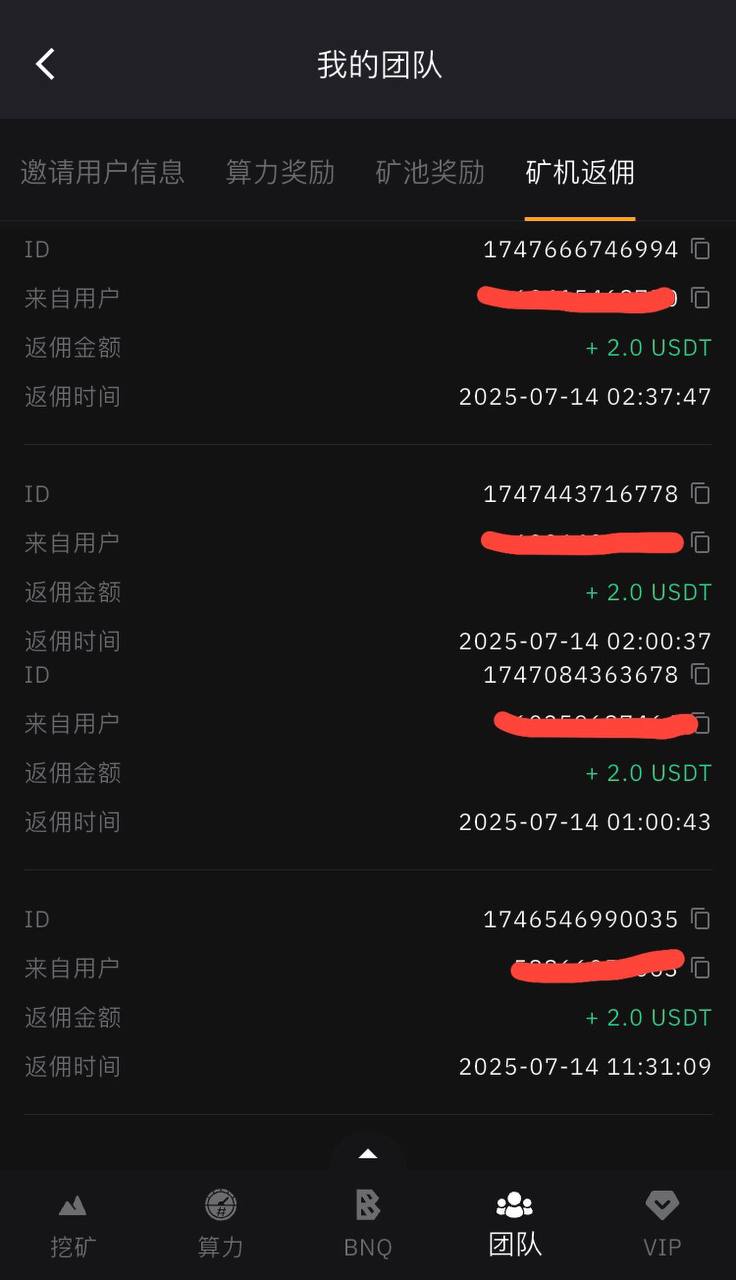This screenshot has height=1280, width=736.
Task: Open the VIP tab
Action: point(662,1223)
